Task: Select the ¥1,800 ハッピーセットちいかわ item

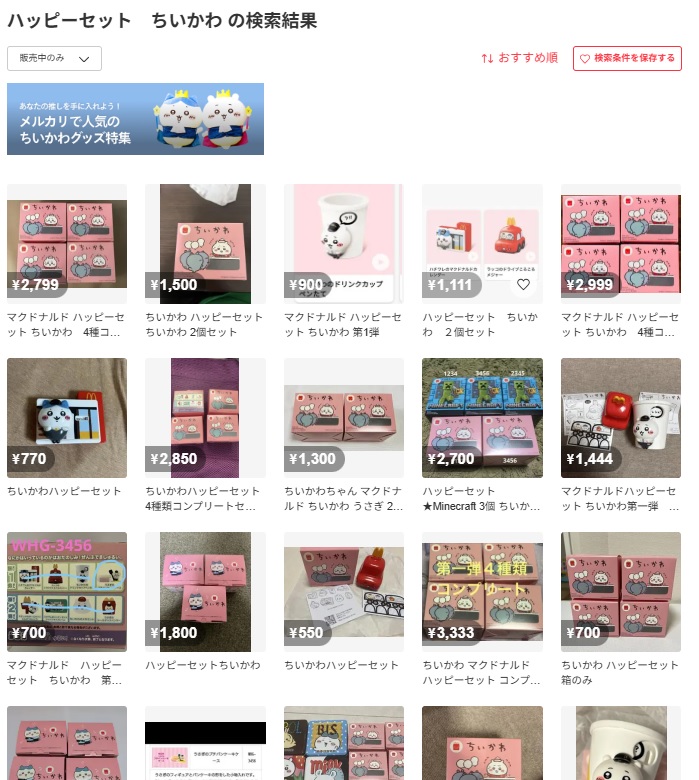Action: (x=205, y=592)
